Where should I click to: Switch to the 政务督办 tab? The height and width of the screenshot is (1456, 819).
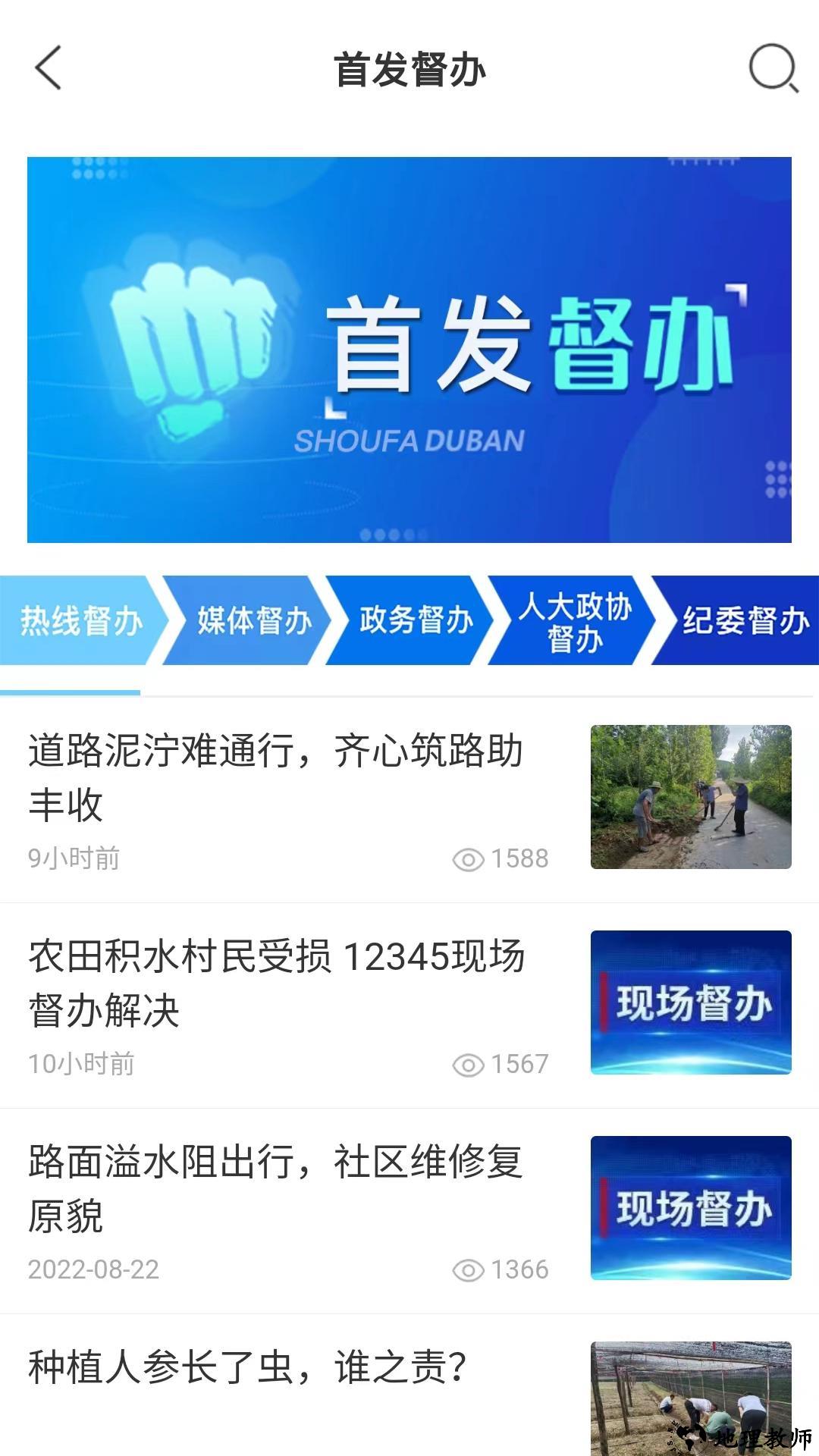coord(416,621)
